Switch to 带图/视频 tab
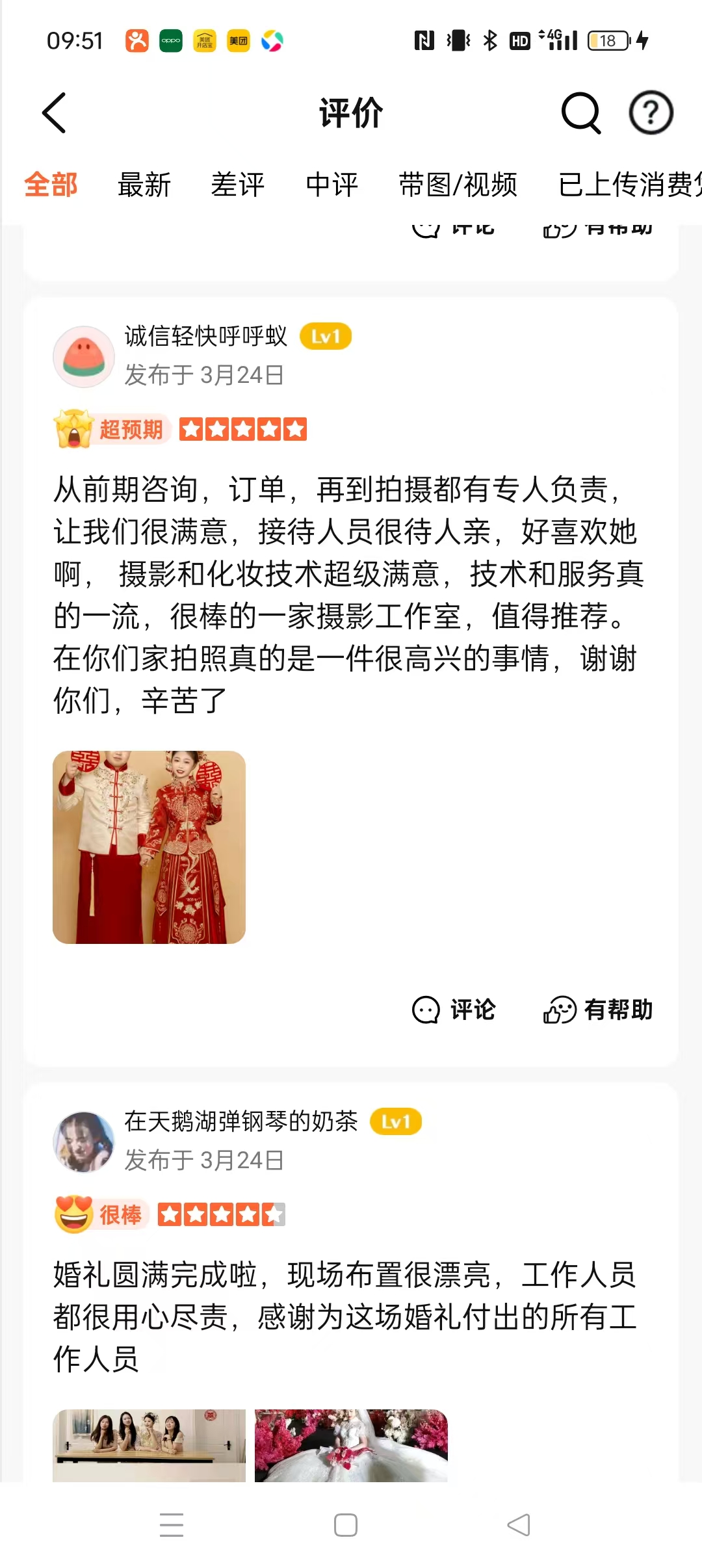Image resolution: width=702 pixels, height=1568 pixels. [x=458, y=185]
